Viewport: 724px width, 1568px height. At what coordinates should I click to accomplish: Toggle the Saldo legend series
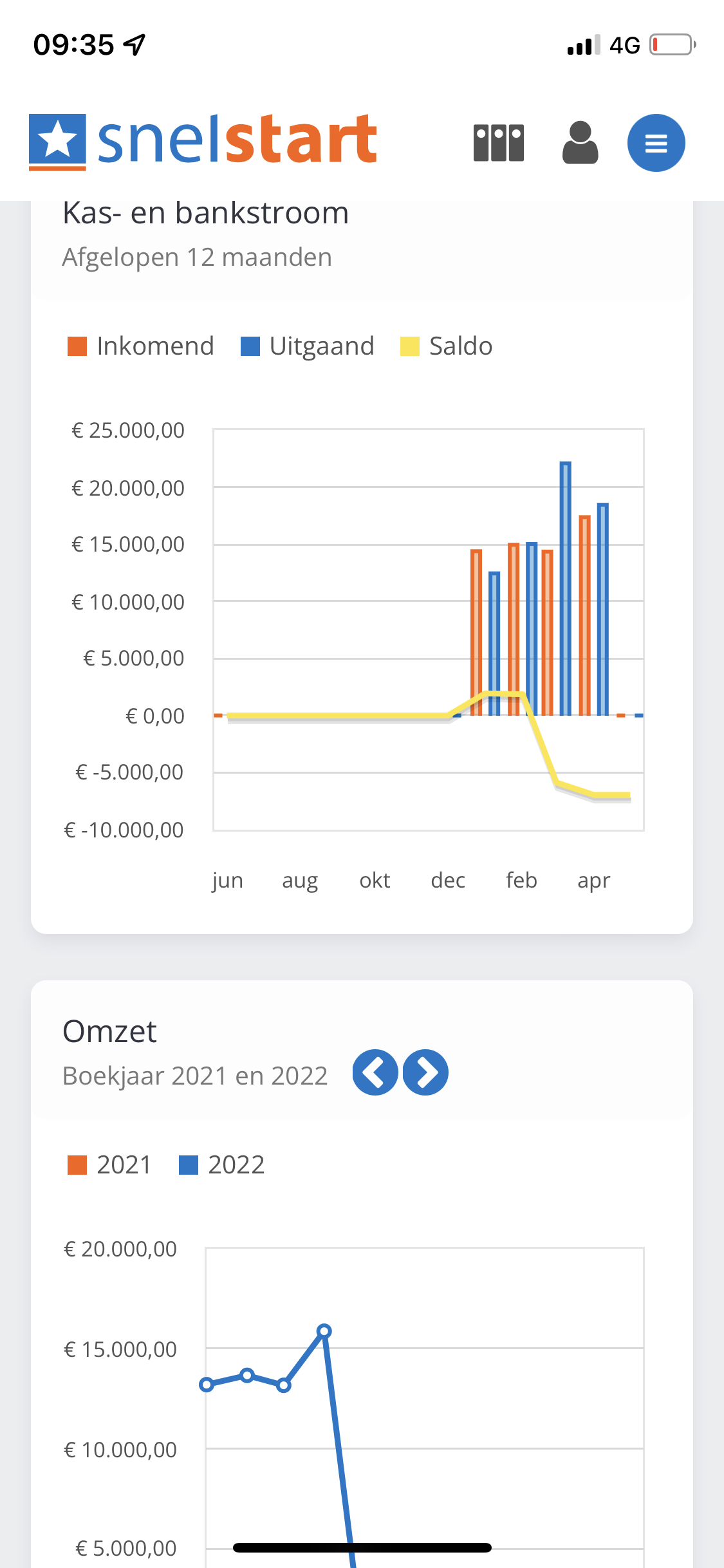(446, 346)
